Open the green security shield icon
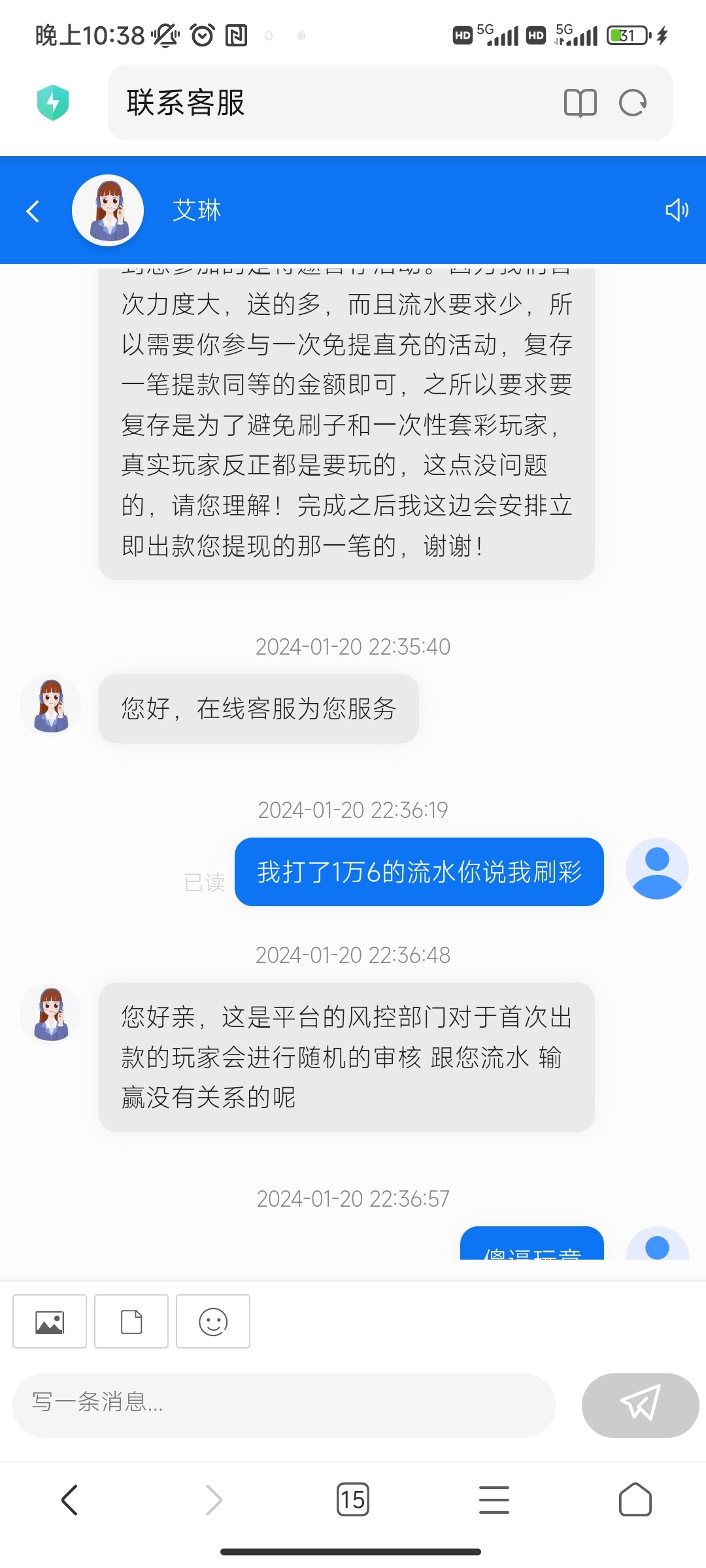Viewport: 706px width, 1568px height. click(53, 103)
